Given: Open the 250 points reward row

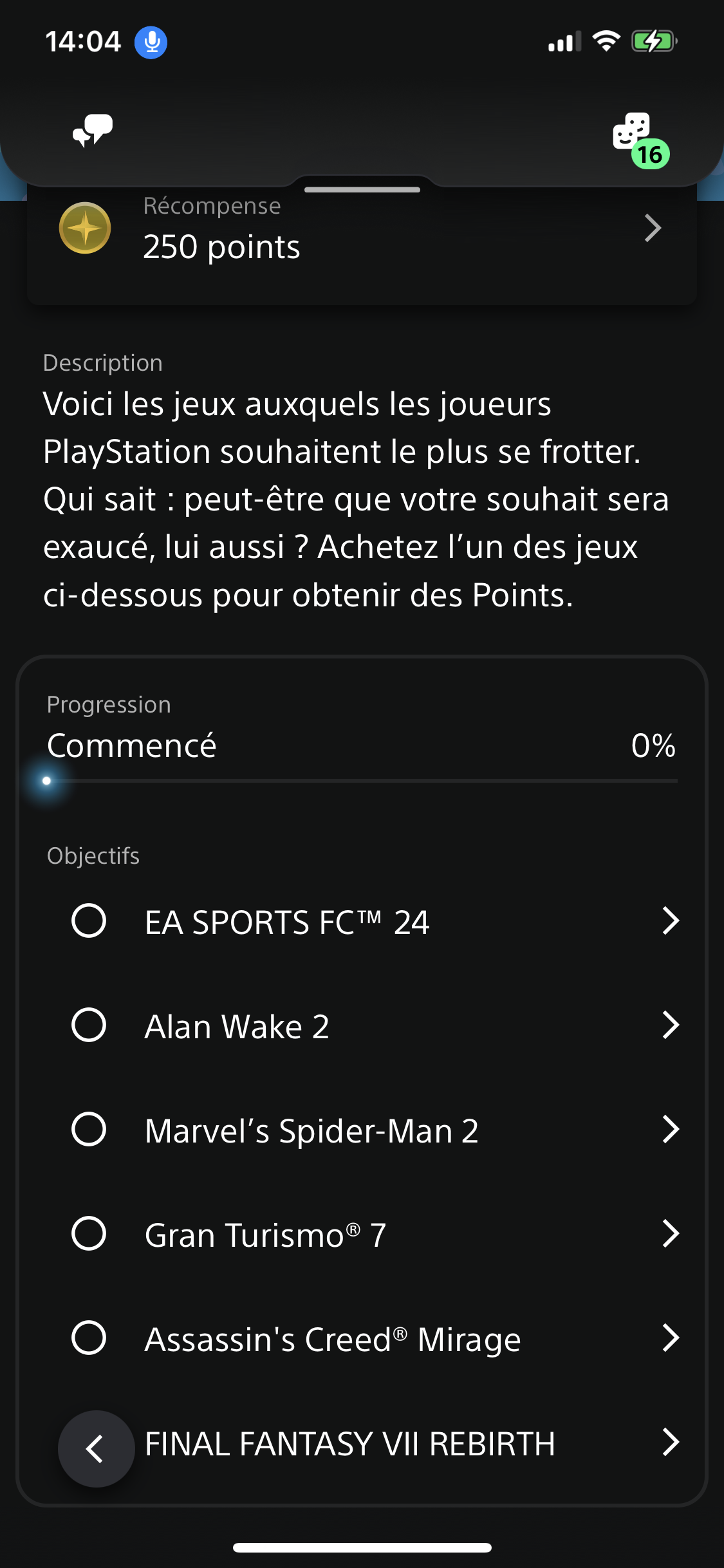Looking at the screenshot, I should [362, 237].
